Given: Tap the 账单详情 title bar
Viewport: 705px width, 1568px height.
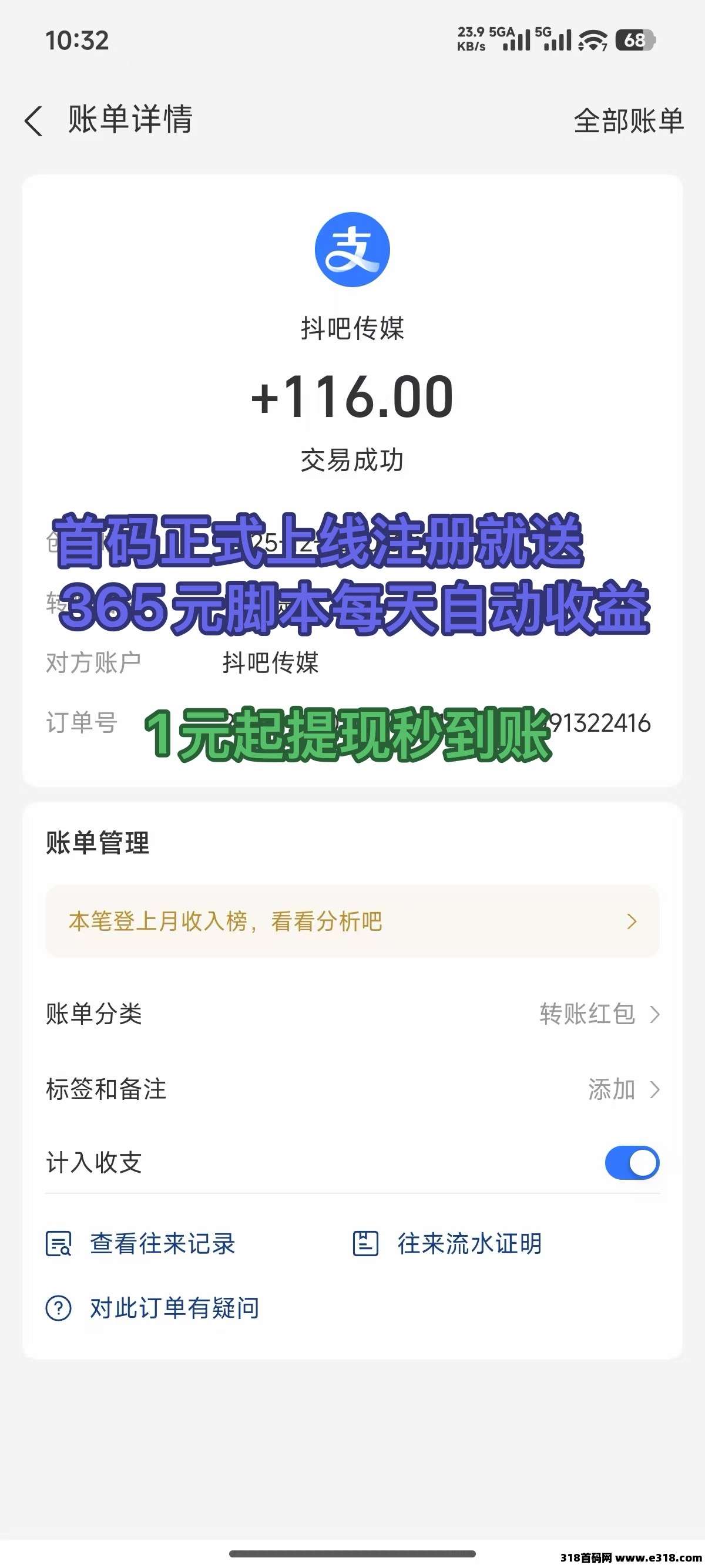Looking at the screenshot, I should point(130,120).
